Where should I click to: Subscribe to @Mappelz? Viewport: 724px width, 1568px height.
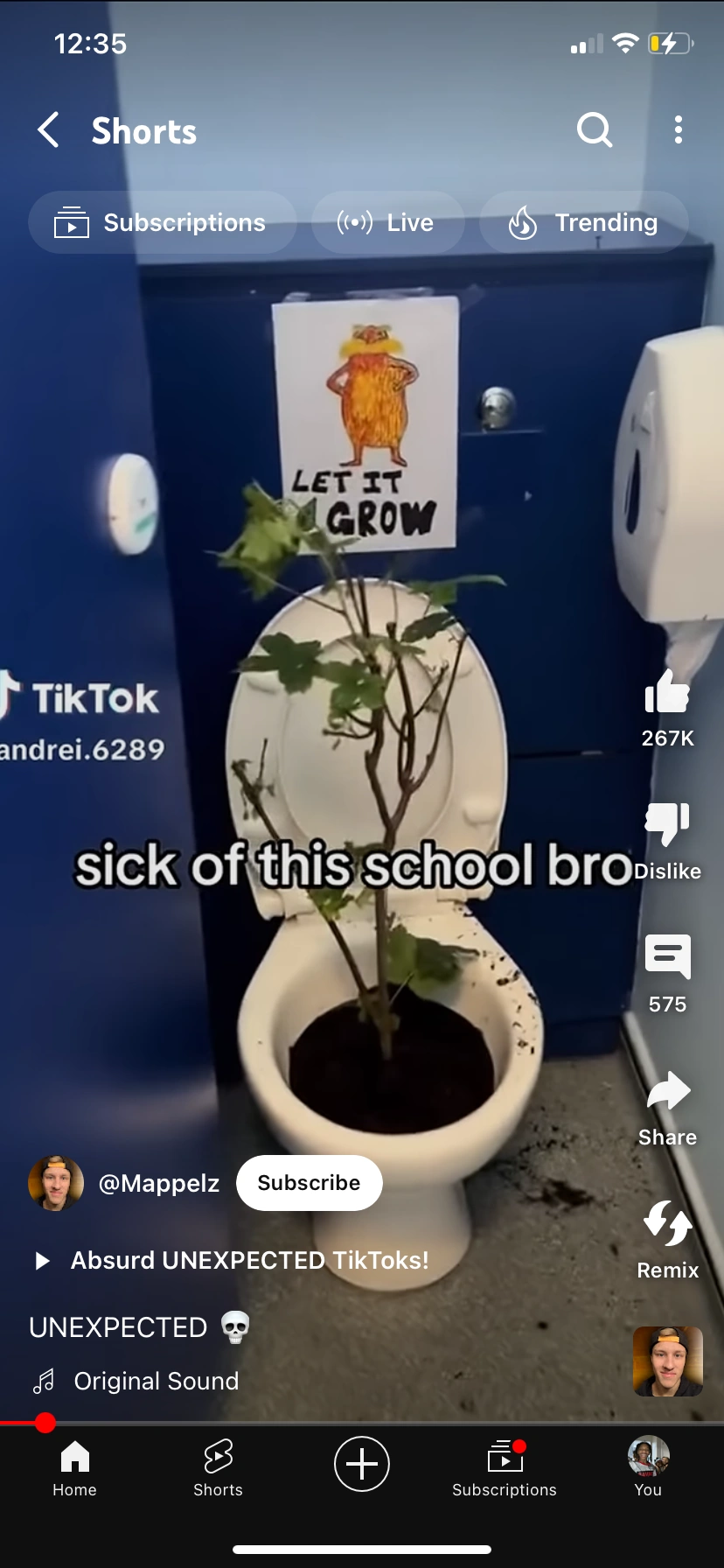point(309,1182)
